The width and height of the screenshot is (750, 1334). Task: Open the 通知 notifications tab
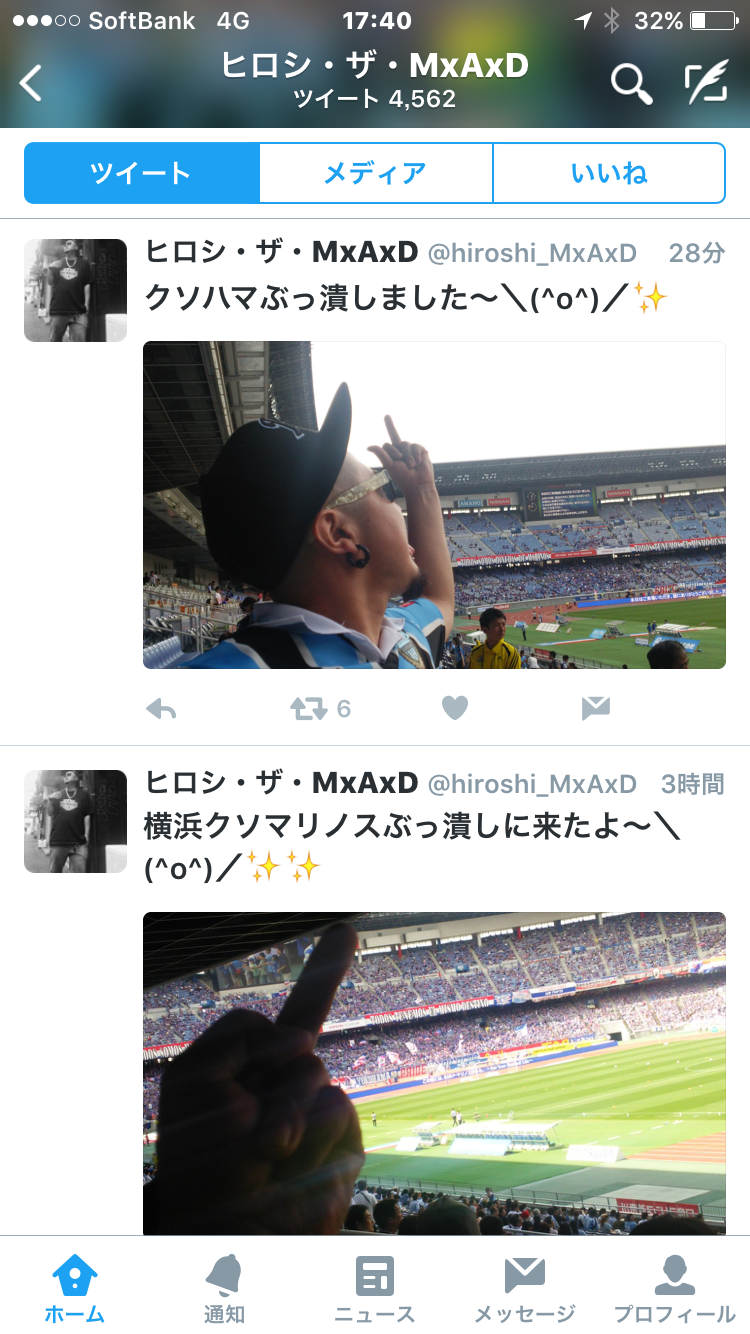coord(224,1288)
